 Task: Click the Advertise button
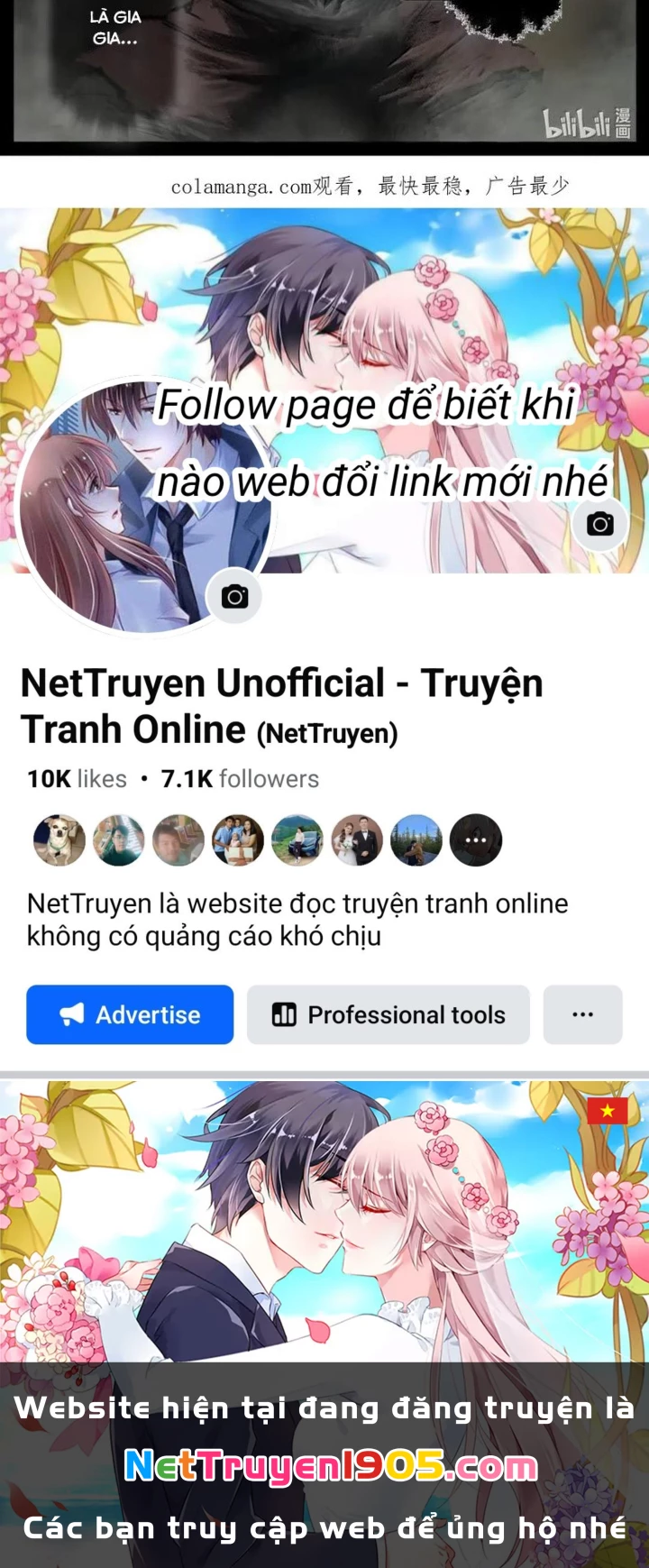coord(129,1014)
